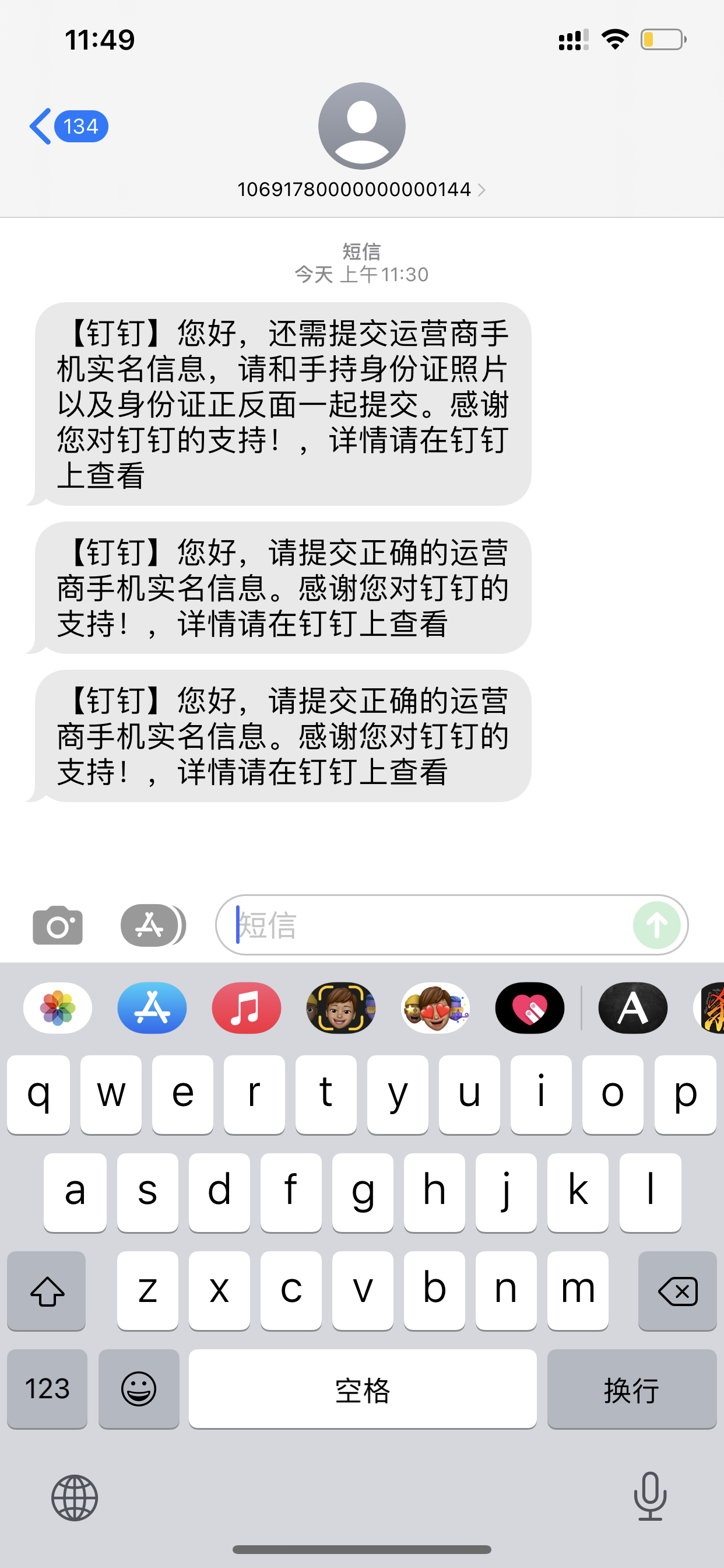Tap the back button labeled 134
The height and width of the screenshot is (1568, 724).
click(67, 126)
